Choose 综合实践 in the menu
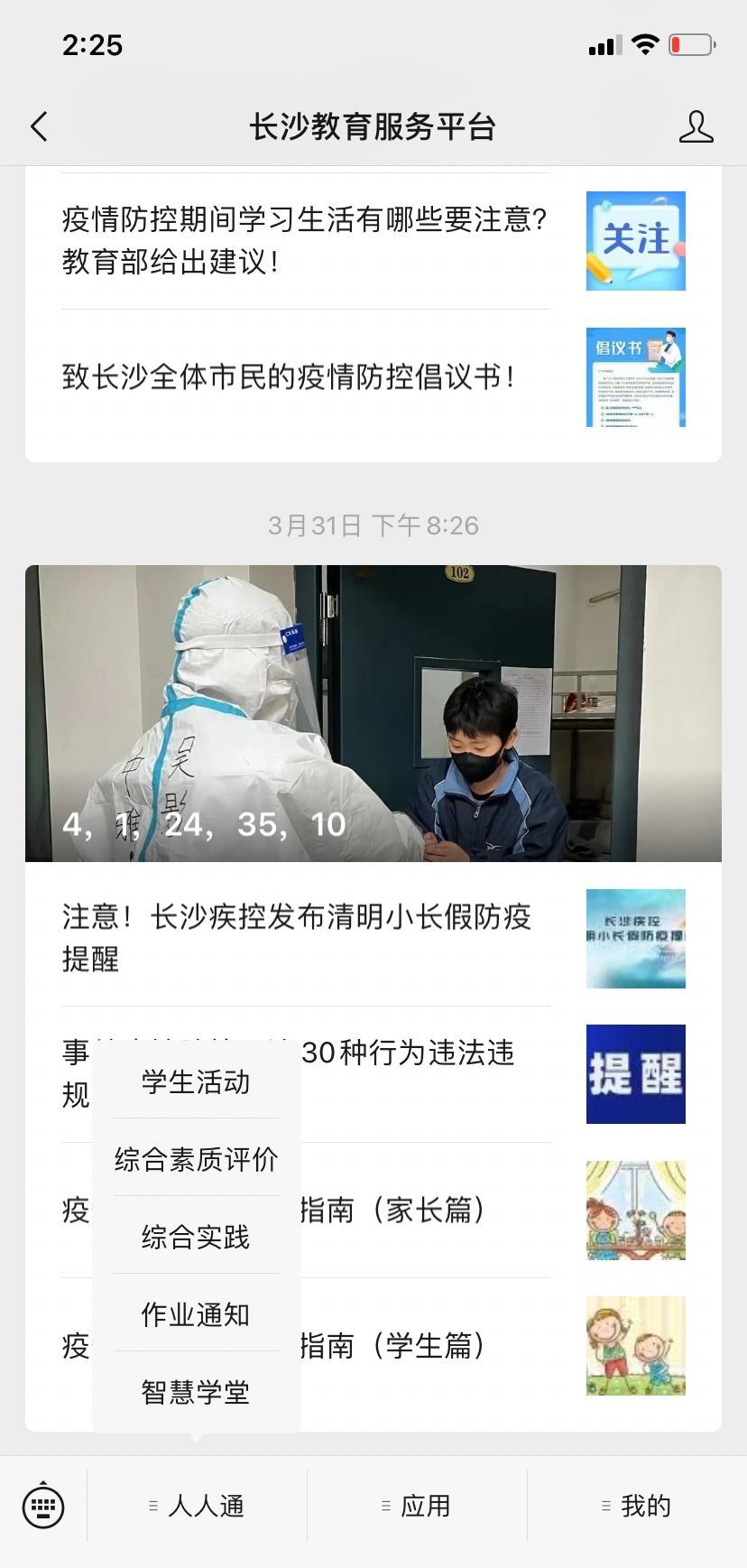The width and height of the screenshot is (747, 1568). point(196,1237)
